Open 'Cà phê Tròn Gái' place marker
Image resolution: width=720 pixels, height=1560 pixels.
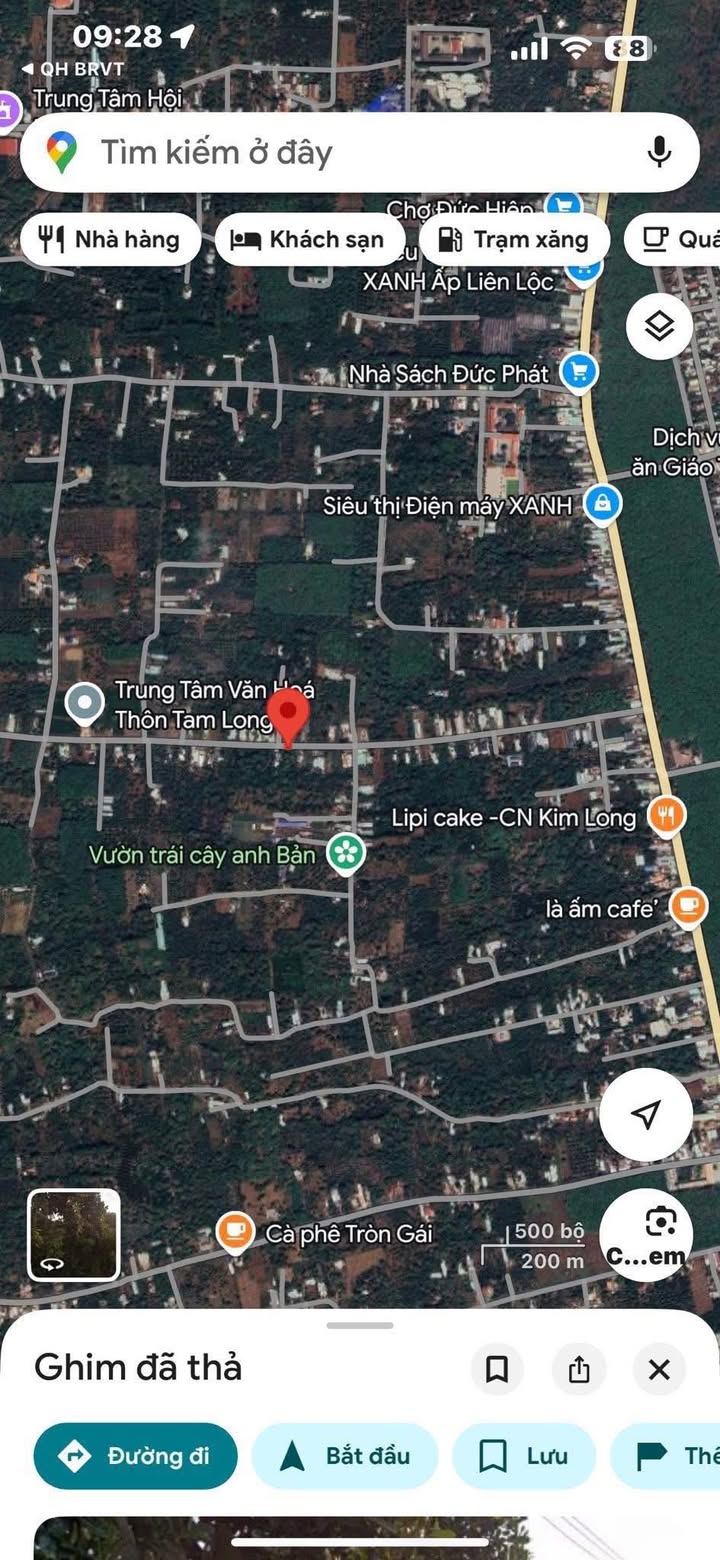pos(235,1231)
